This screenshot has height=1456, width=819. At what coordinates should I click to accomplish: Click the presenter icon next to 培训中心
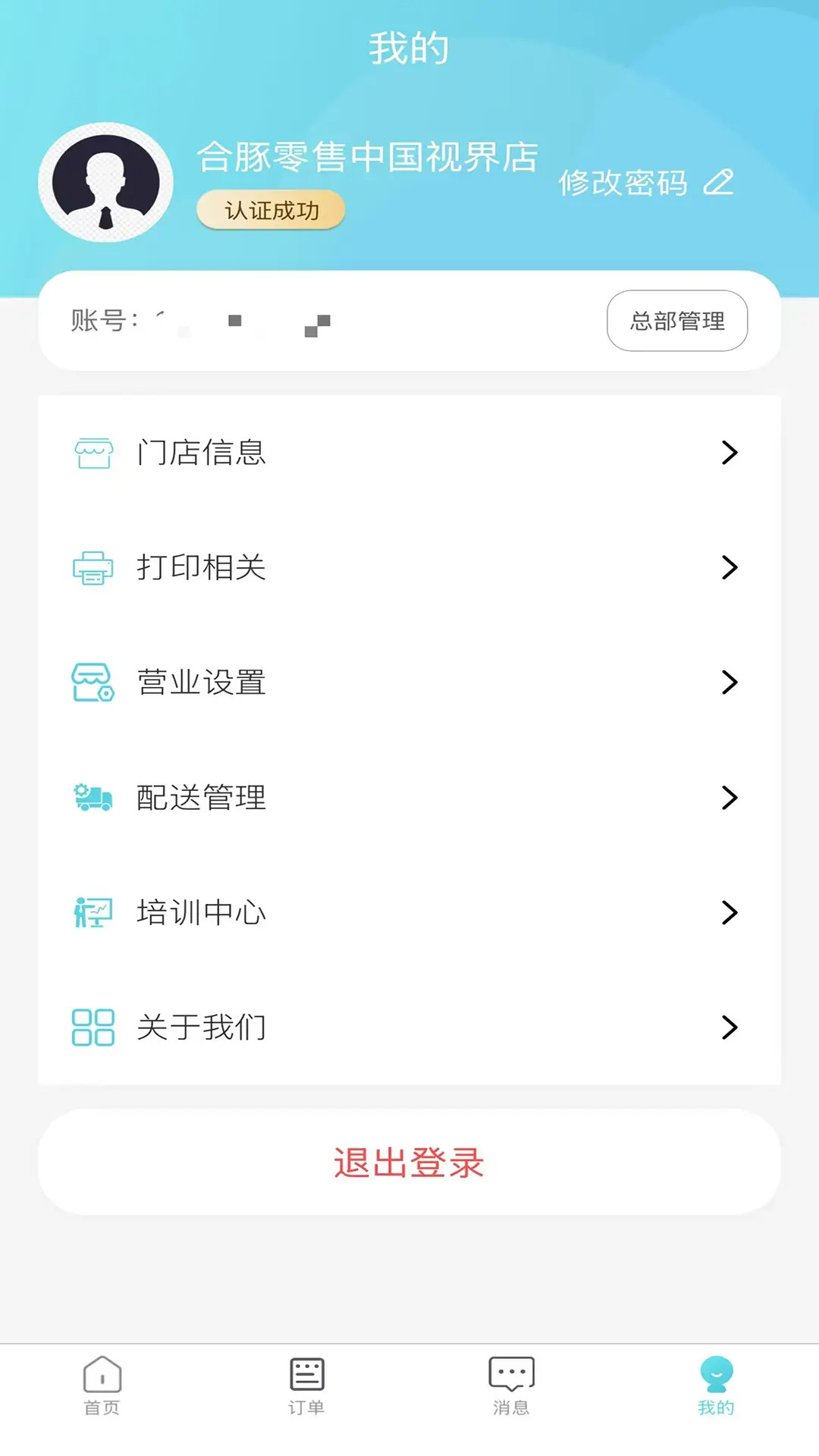click(93, 913)
